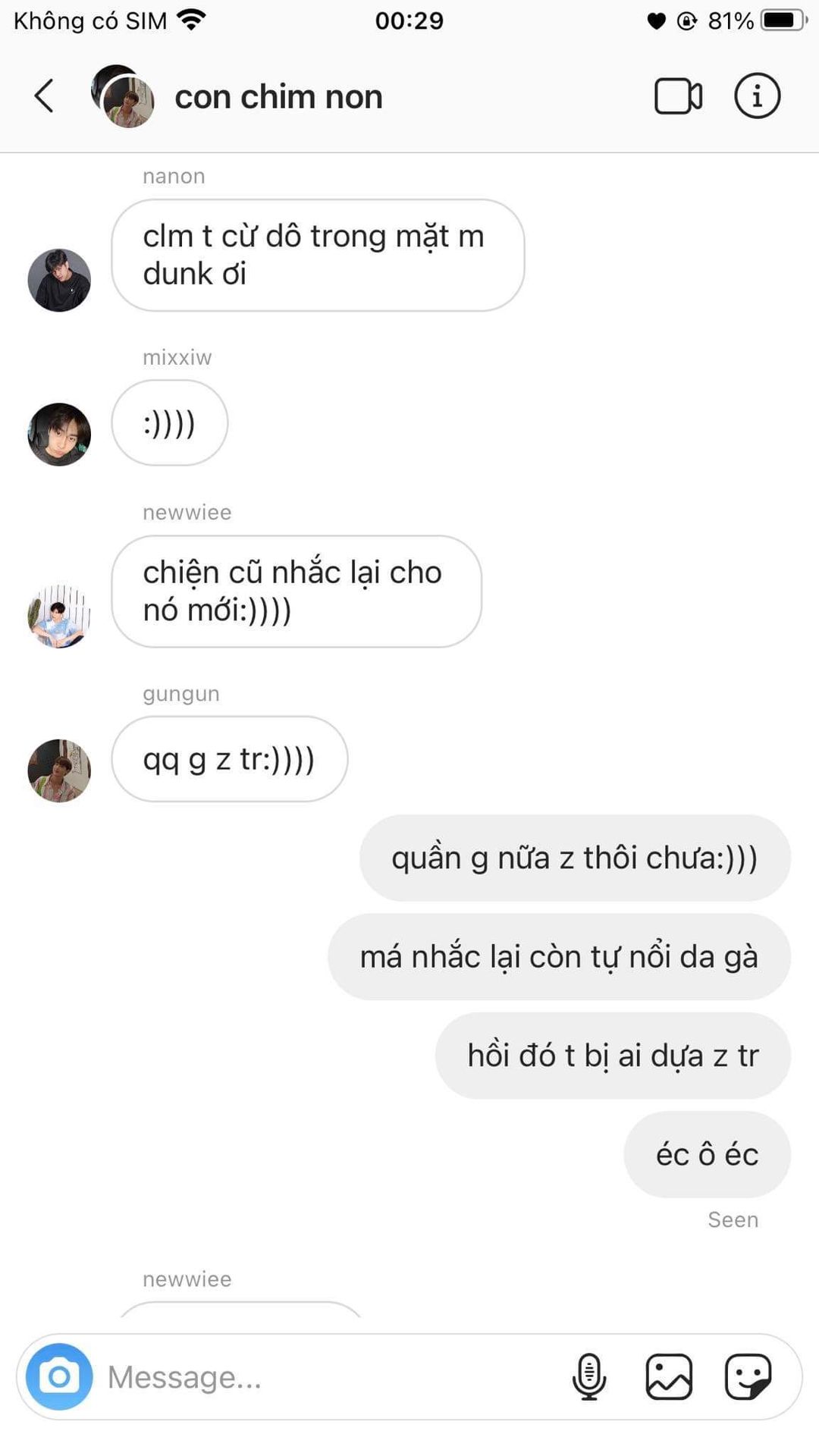The width and height of the screenshot is (819, 1456).
Task: Open the "con chim non" group title
Action: point(278,97)
